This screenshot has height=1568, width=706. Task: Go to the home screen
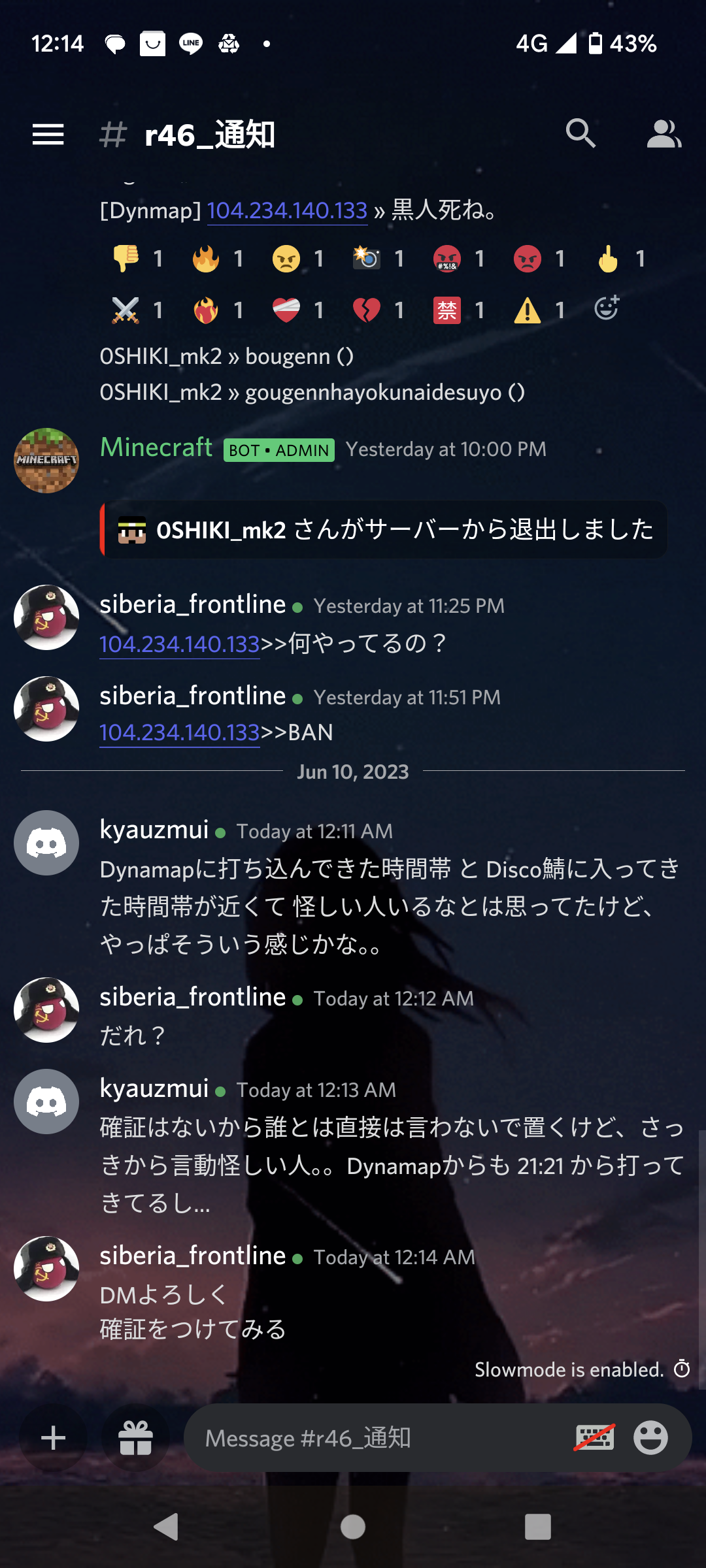(x=353, y=1527)
